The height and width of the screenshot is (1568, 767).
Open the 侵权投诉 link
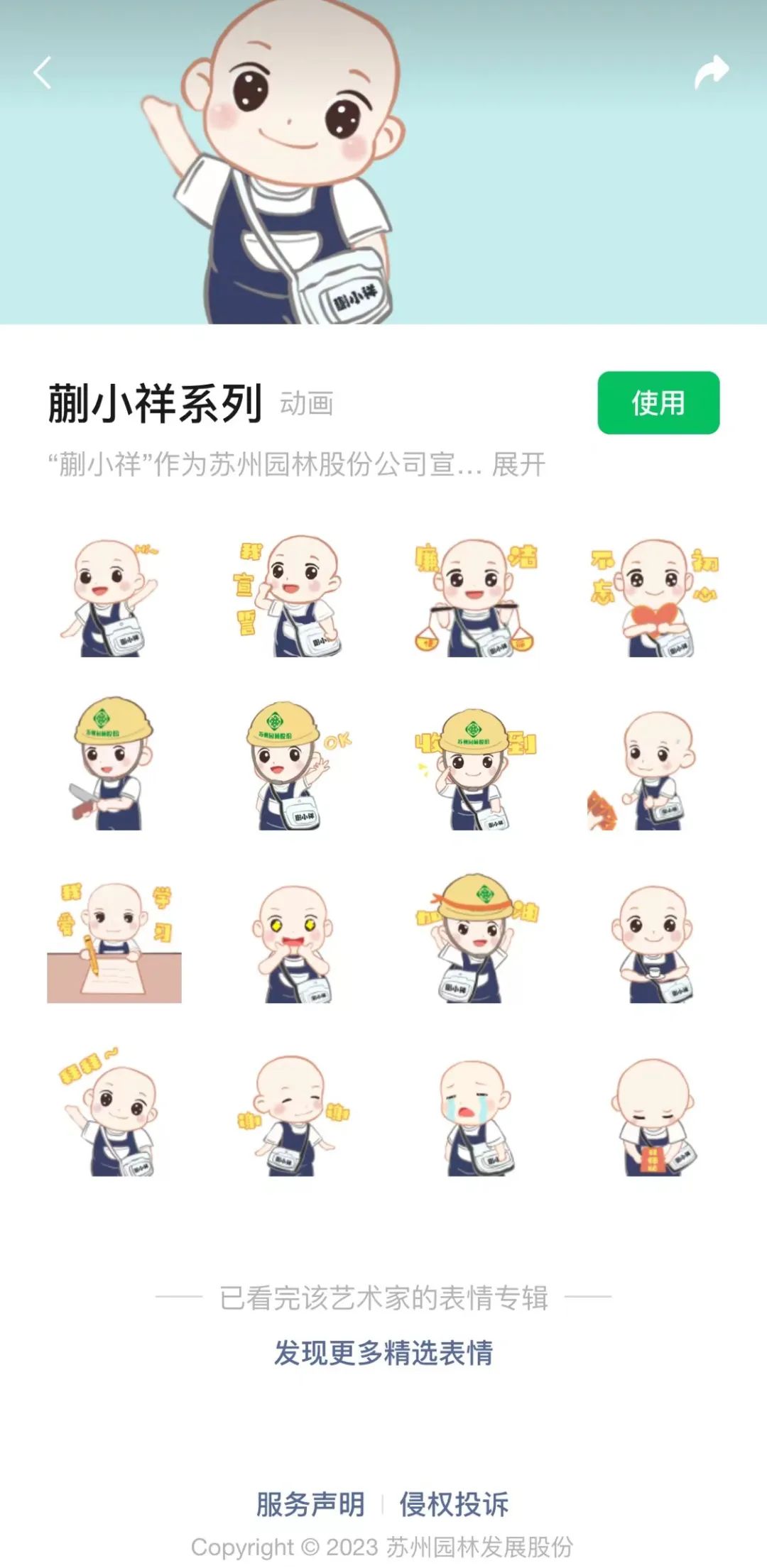pos(454,1504)
